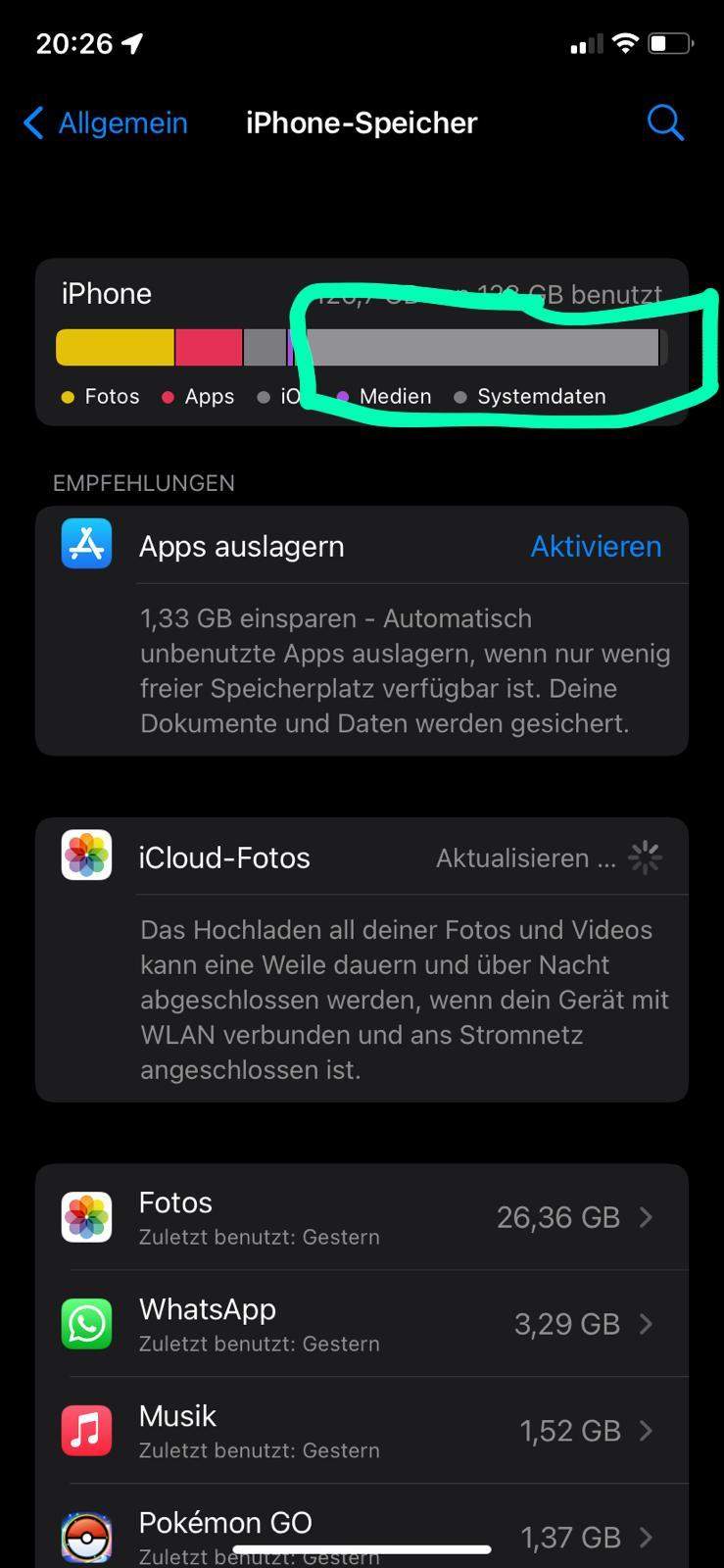724x1568 pixels.
Task: Select the Fotos app icon in the list
Action: tap(86, 1217)
